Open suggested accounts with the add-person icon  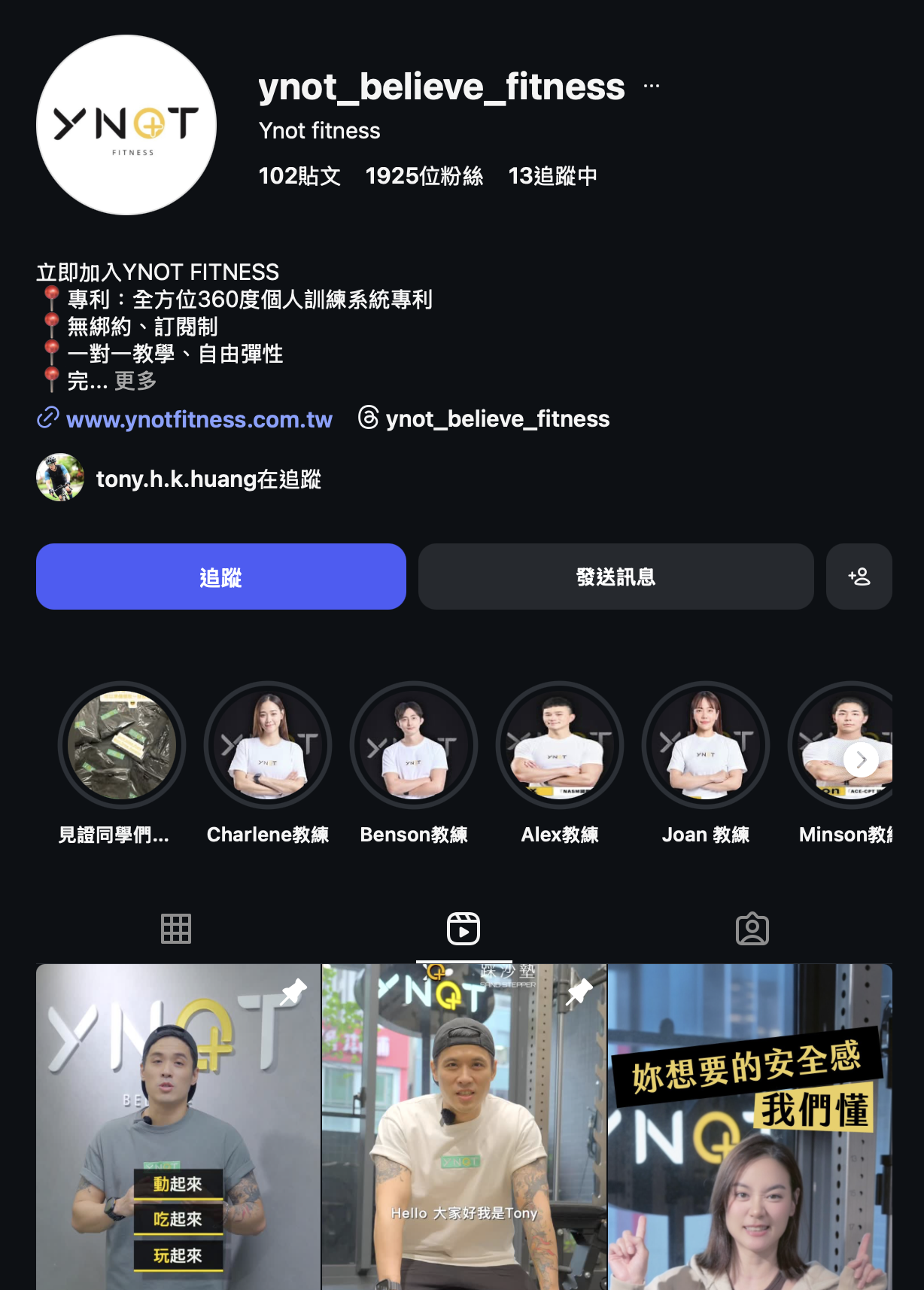859,577
